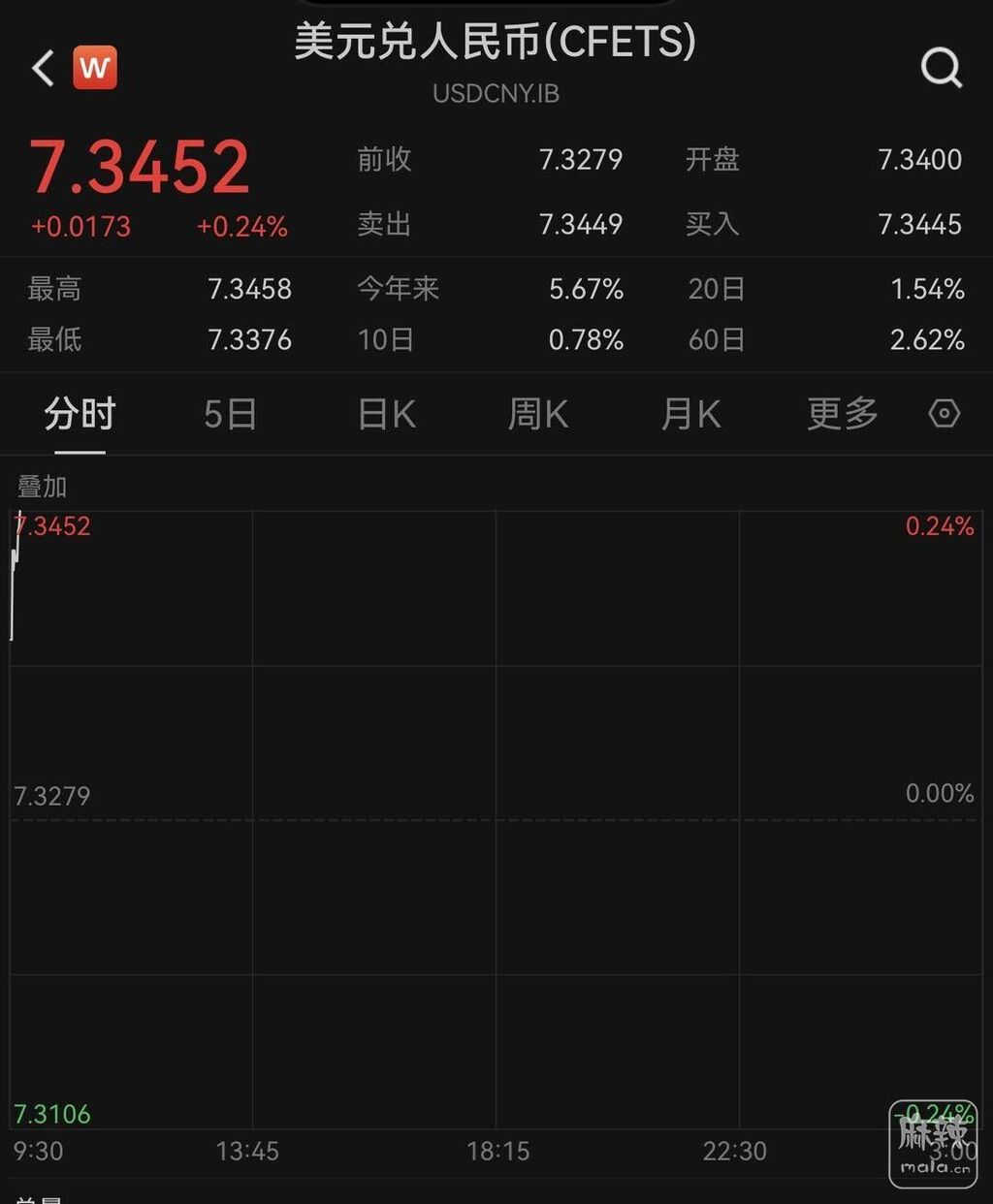This screenshot has width=993, height=1204.
Task: Tap 叠加 to overlay a comparison
Action: point(43,487)
